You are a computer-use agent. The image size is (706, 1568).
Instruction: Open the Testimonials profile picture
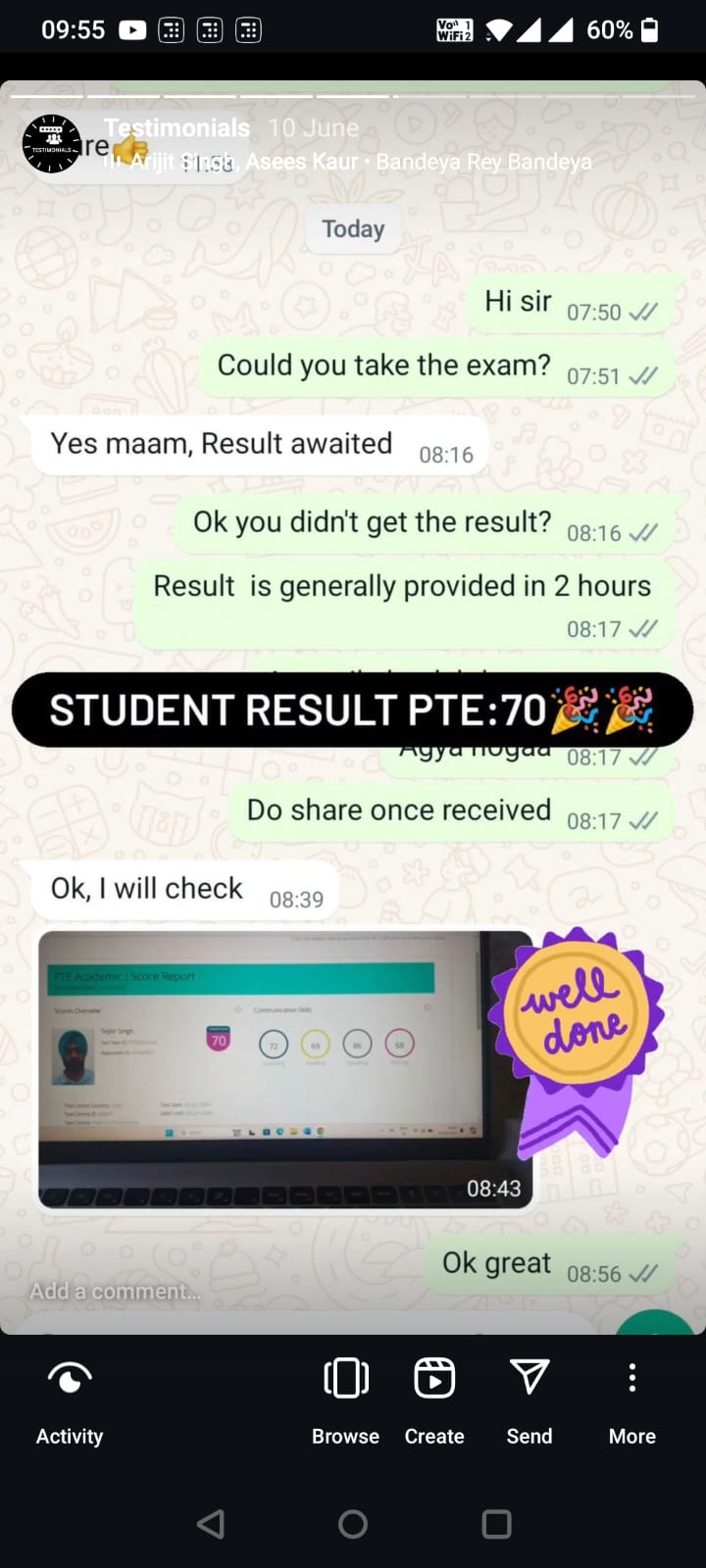(x=51, y=143)
